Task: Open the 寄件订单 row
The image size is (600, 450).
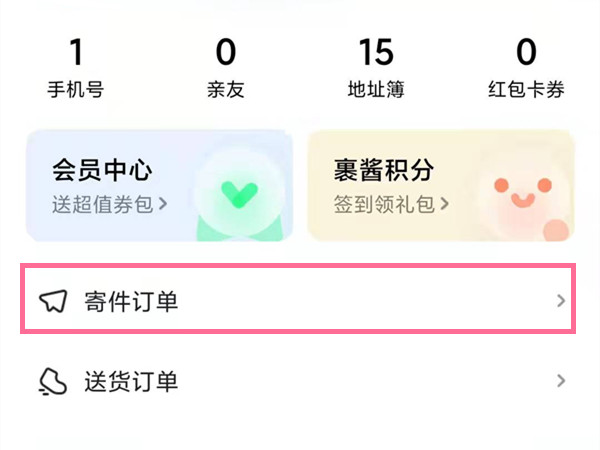Action: coord(298,300)
